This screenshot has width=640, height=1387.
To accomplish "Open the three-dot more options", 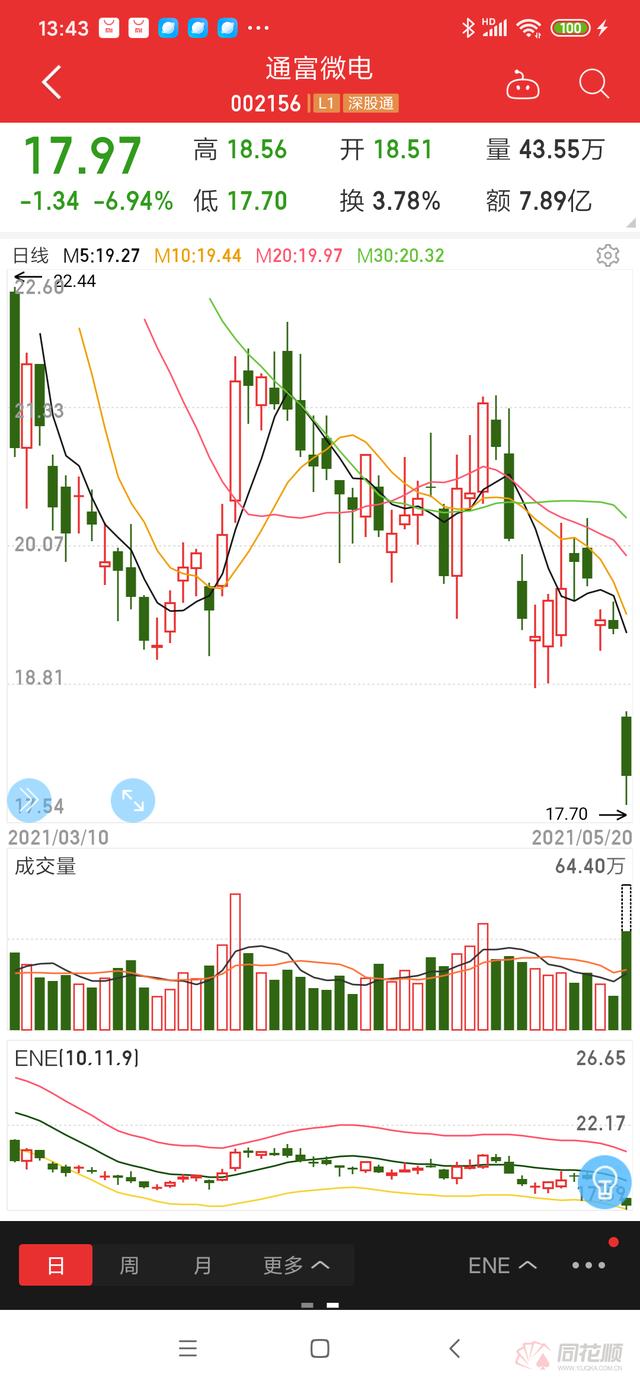I will tap(589, 1265).
